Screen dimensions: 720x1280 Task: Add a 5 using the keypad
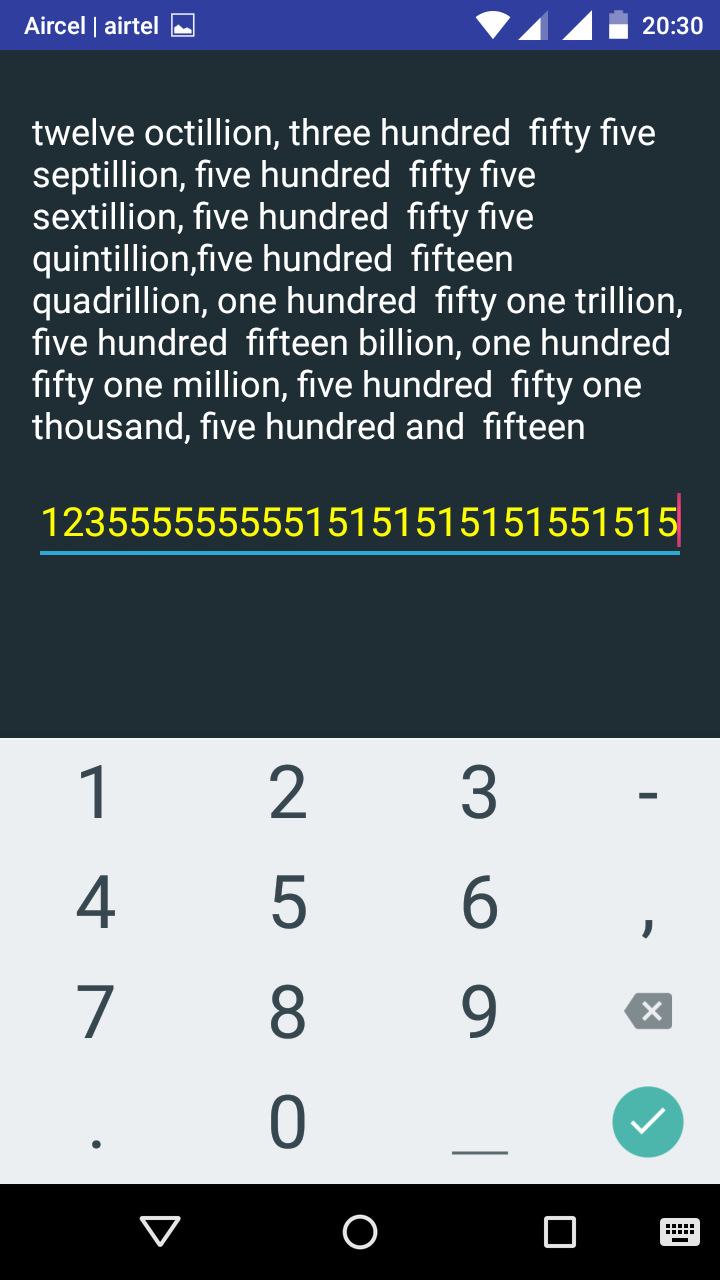[288, 902]
